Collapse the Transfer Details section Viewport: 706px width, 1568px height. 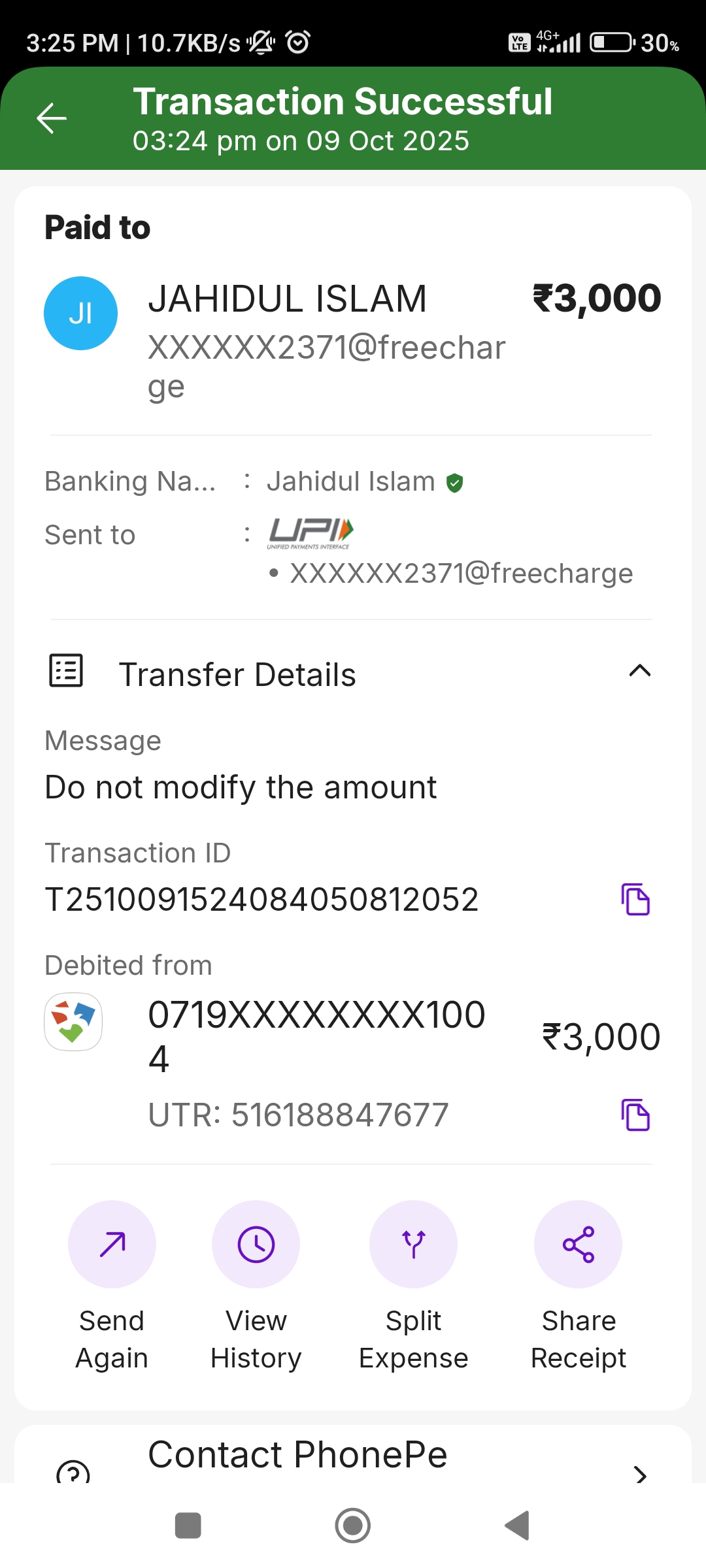(639, 671)
